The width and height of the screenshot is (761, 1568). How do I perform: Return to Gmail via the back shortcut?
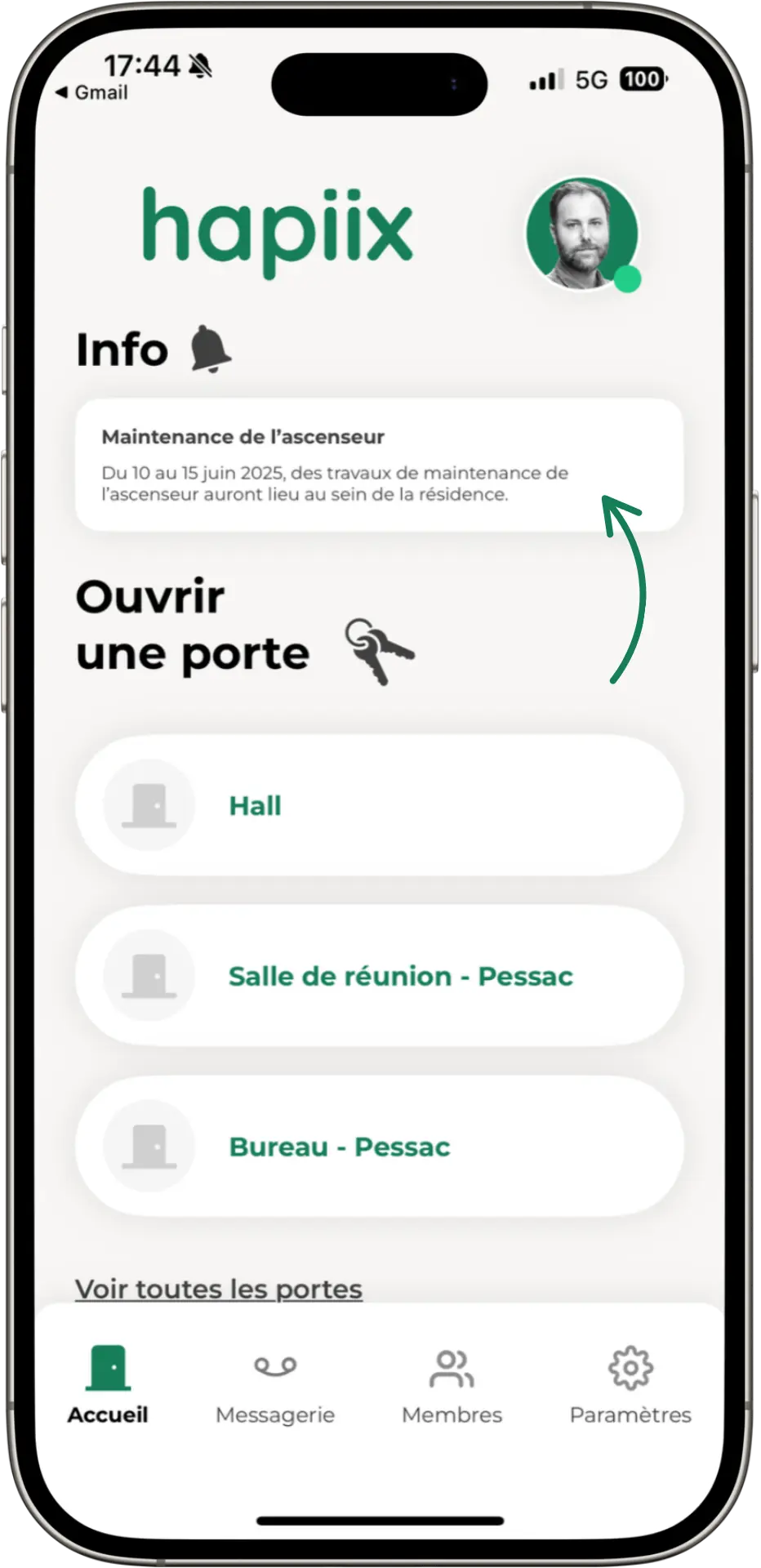[x=91, y=93]
